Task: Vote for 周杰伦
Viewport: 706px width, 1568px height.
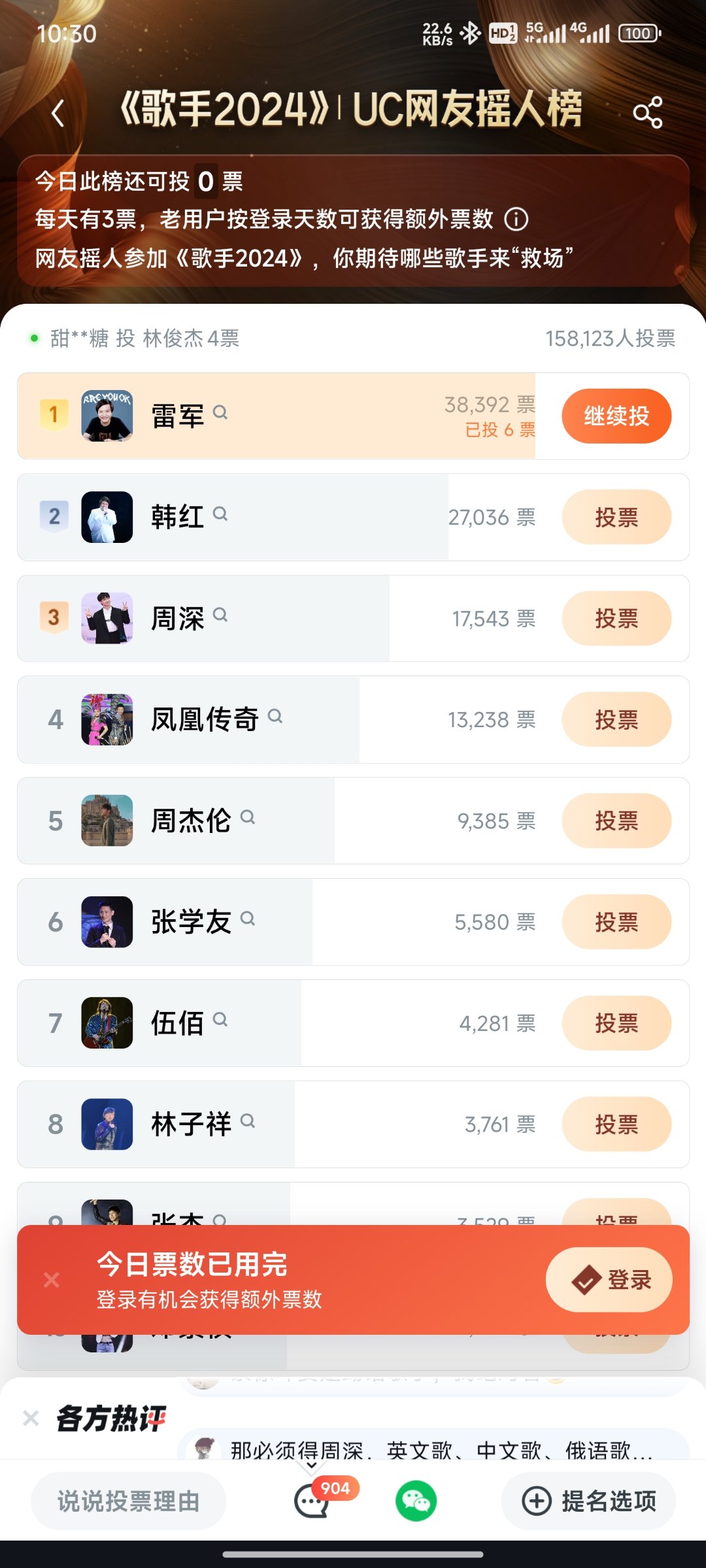Action: pyautogui.click(x=616, y=821)
